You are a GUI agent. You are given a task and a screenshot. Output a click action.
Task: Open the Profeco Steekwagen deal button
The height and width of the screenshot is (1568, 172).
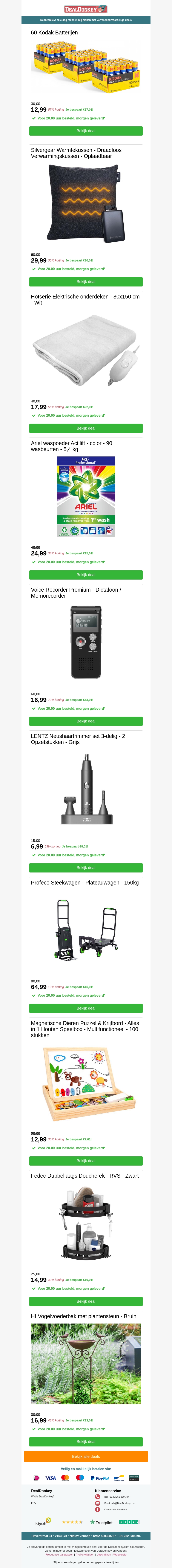click(86, 1009)
